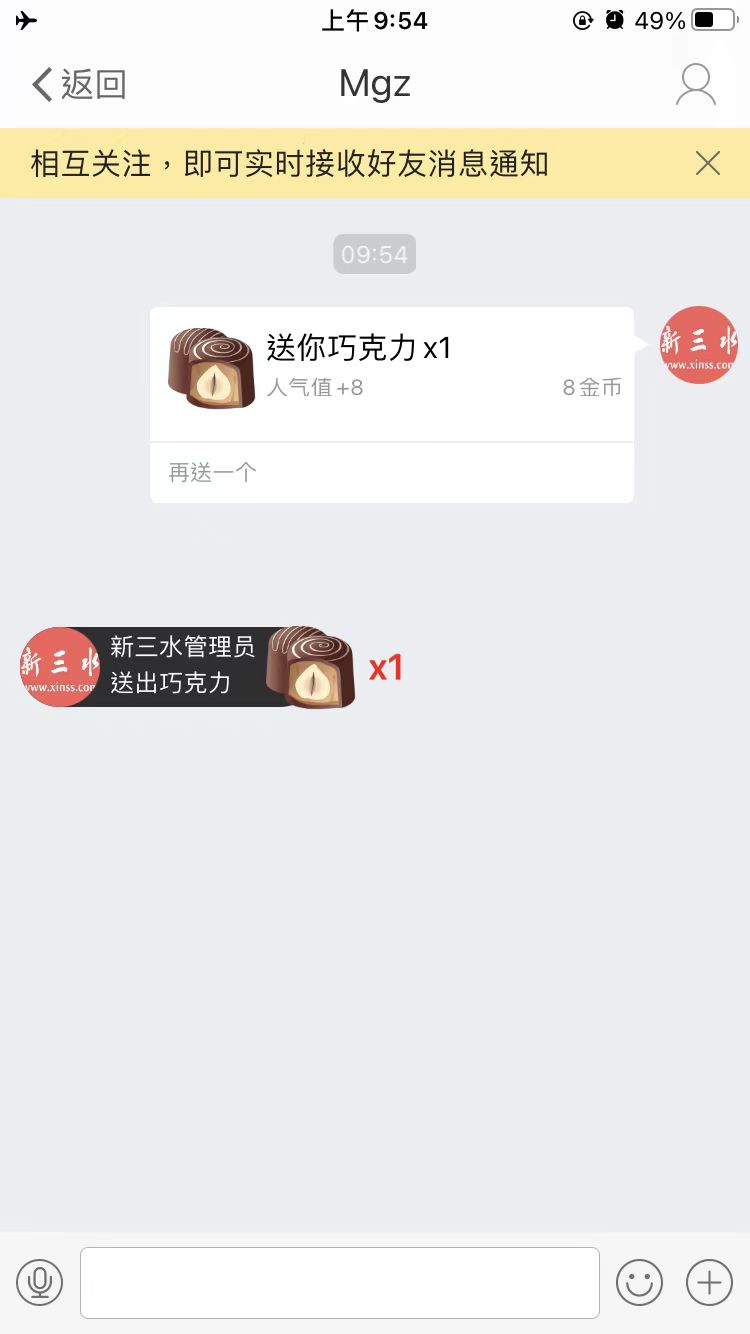Tap the airplane mode icon in status bar

25,18
